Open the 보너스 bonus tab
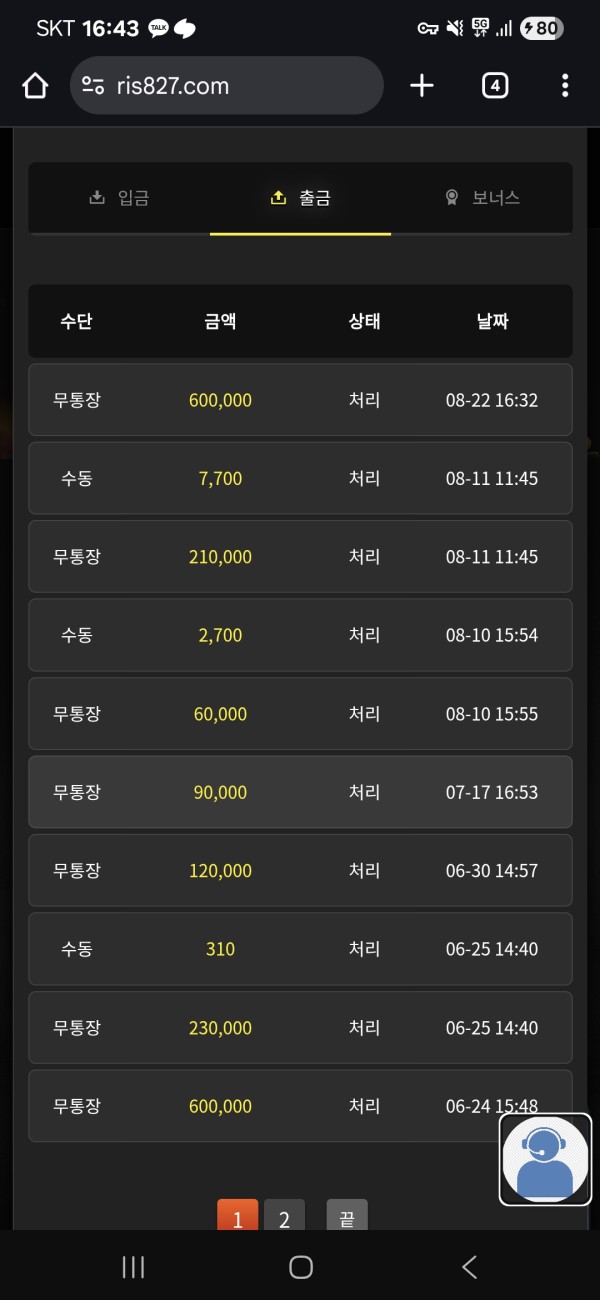The image size is (600, 1300). [482, 197]
